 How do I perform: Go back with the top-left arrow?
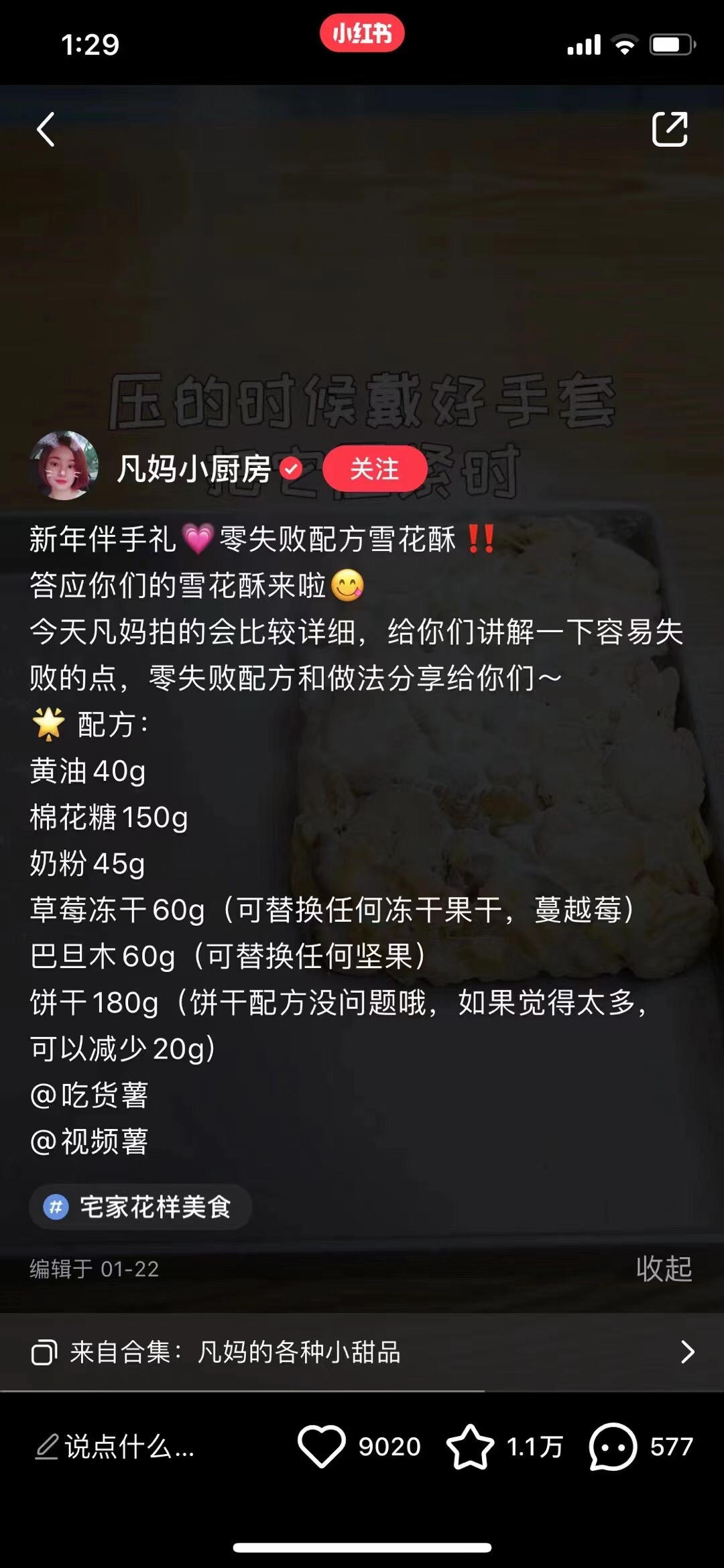pyautogui.click(x=46, y=129)
